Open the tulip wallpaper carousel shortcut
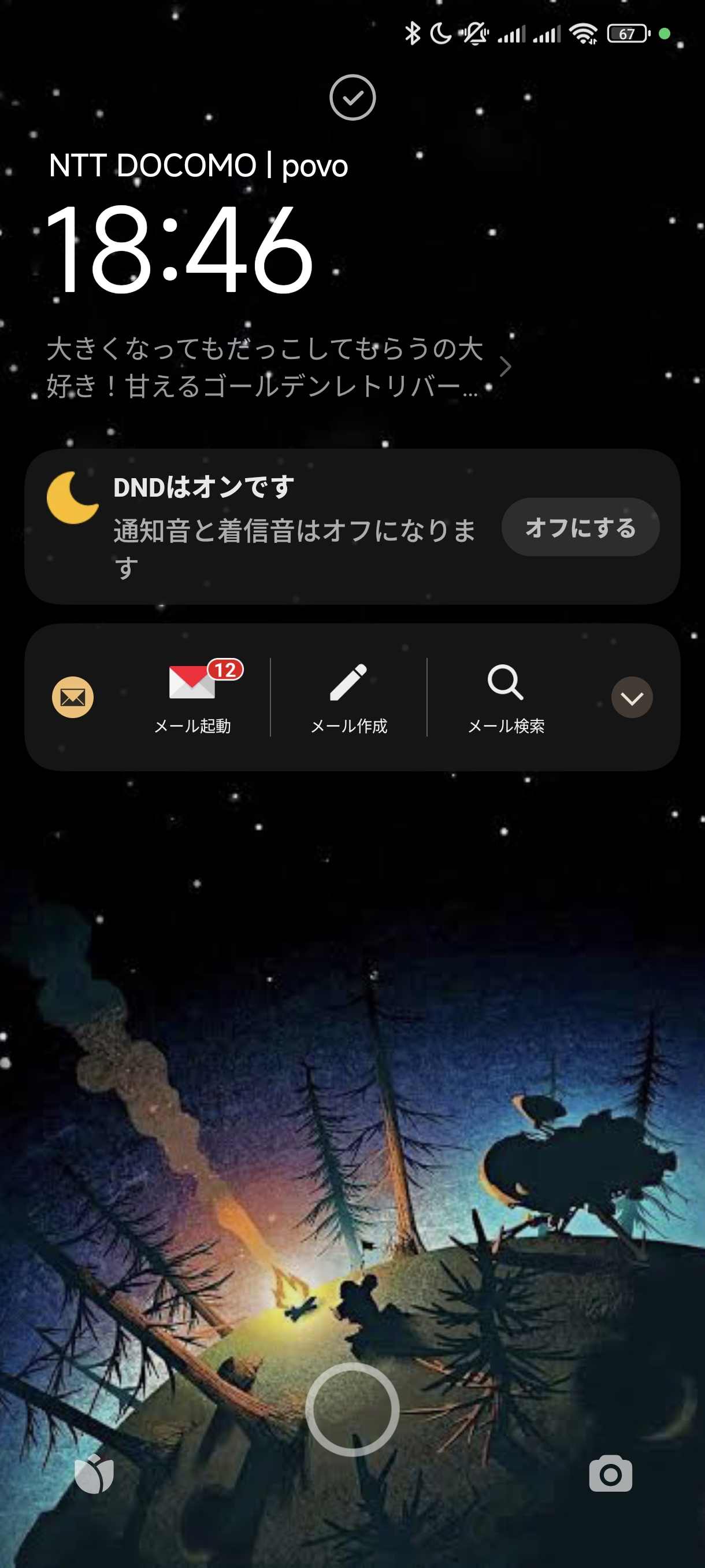 pyautogui.click(x=94, y=1474)
